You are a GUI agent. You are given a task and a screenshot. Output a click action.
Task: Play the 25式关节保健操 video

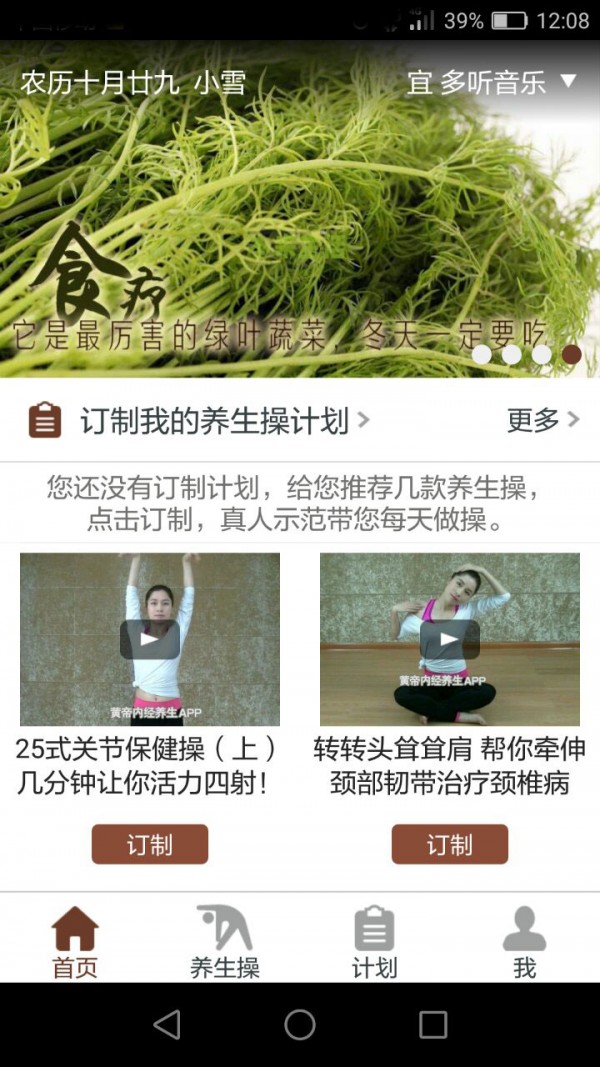pos(150,639)
